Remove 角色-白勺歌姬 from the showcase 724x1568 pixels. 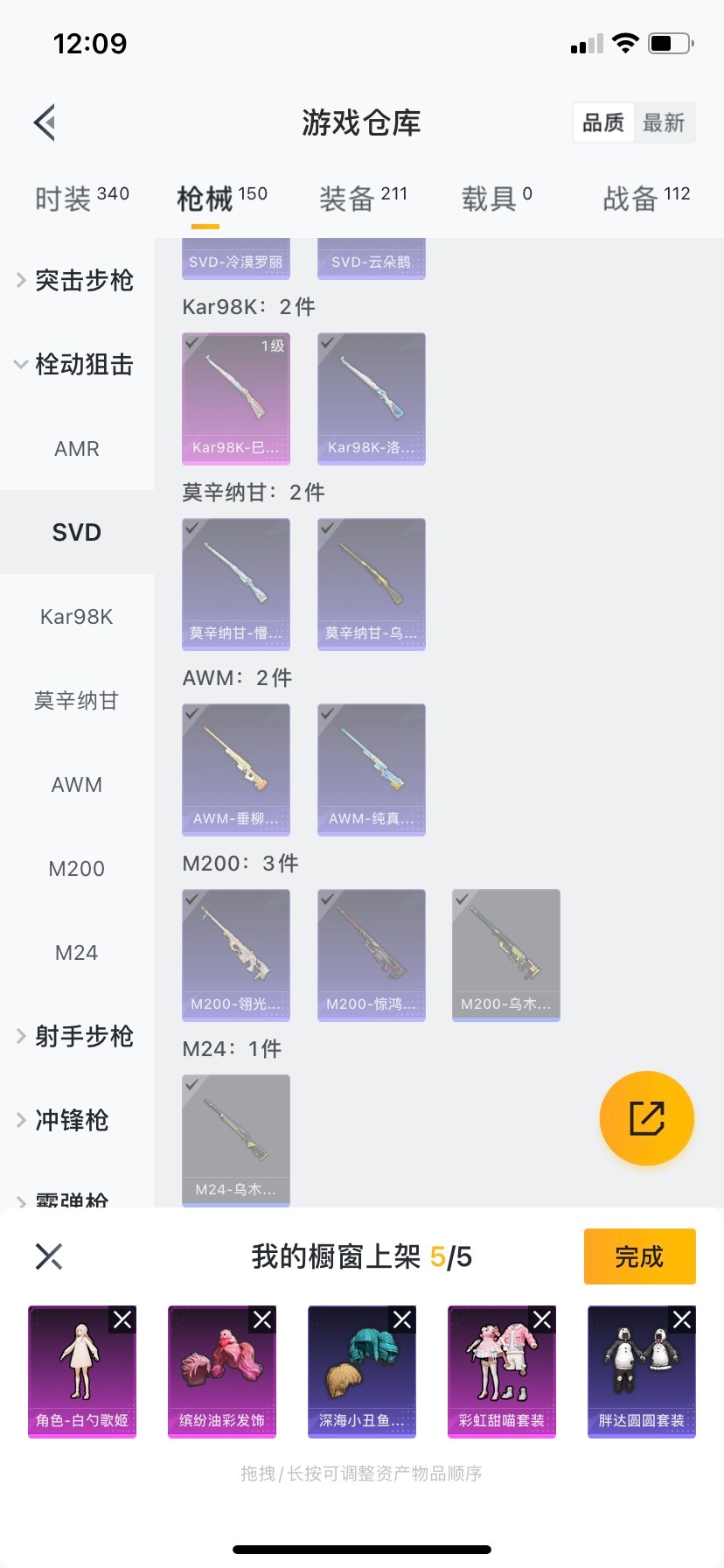(122, 1319)
